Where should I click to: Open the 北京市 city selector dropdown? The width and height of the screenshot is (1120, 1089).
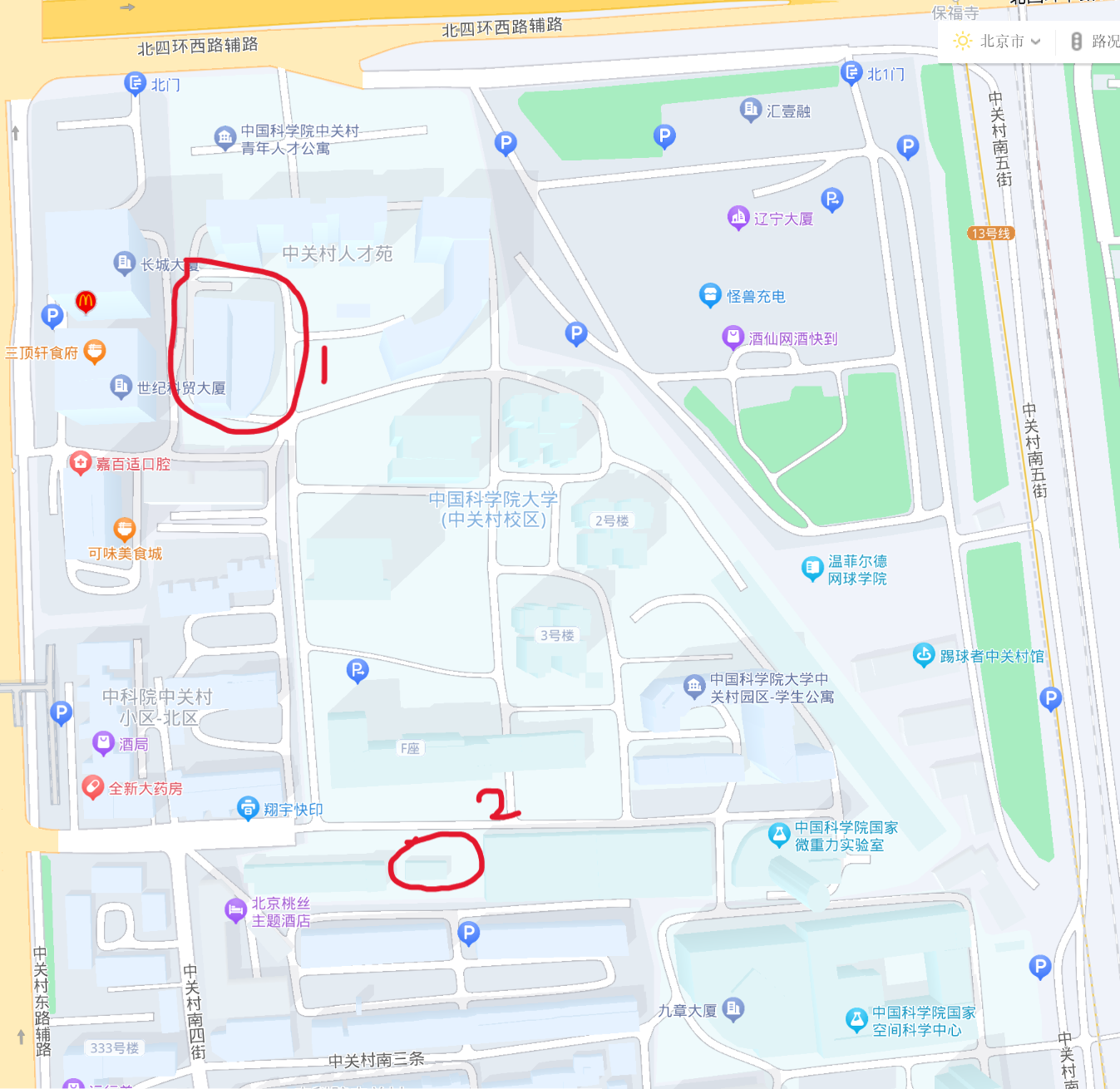coord(999,42)
